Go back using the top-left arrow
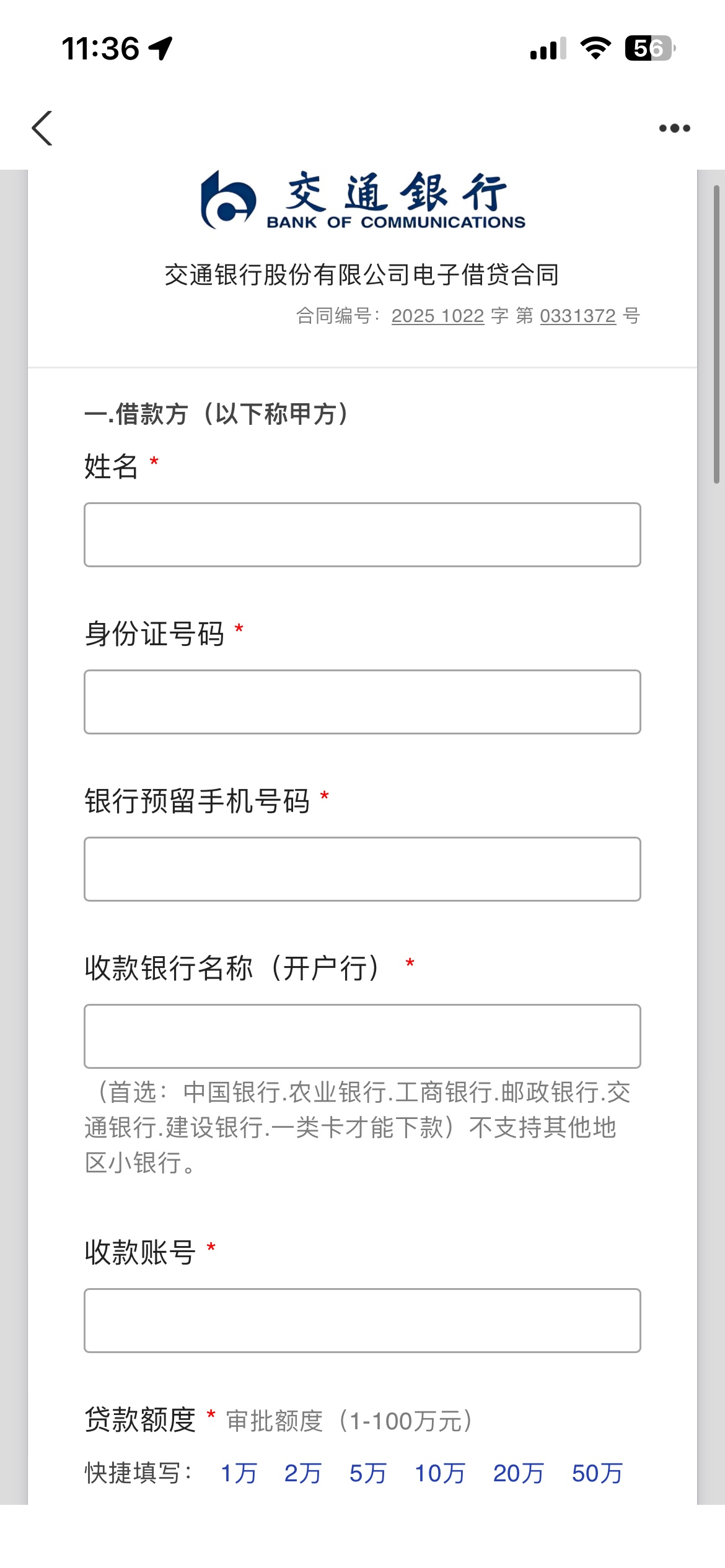Image resolution: width=725 pixels, height=1568 pixels. [42, 128]
